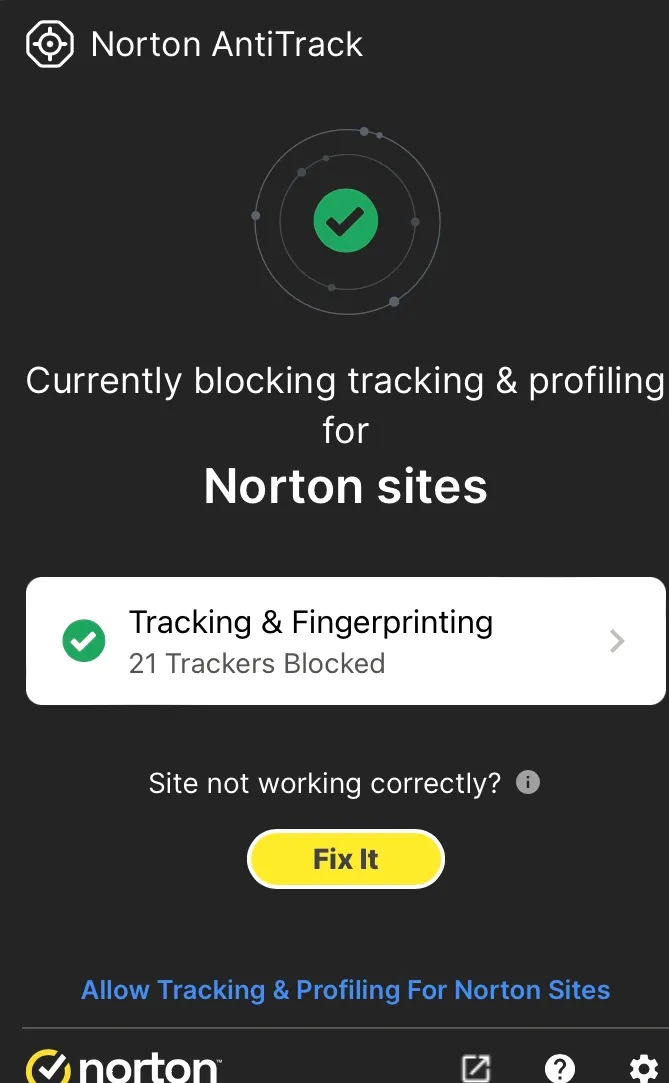
Task: Open the help question mark
Action: pos(560,1067)
